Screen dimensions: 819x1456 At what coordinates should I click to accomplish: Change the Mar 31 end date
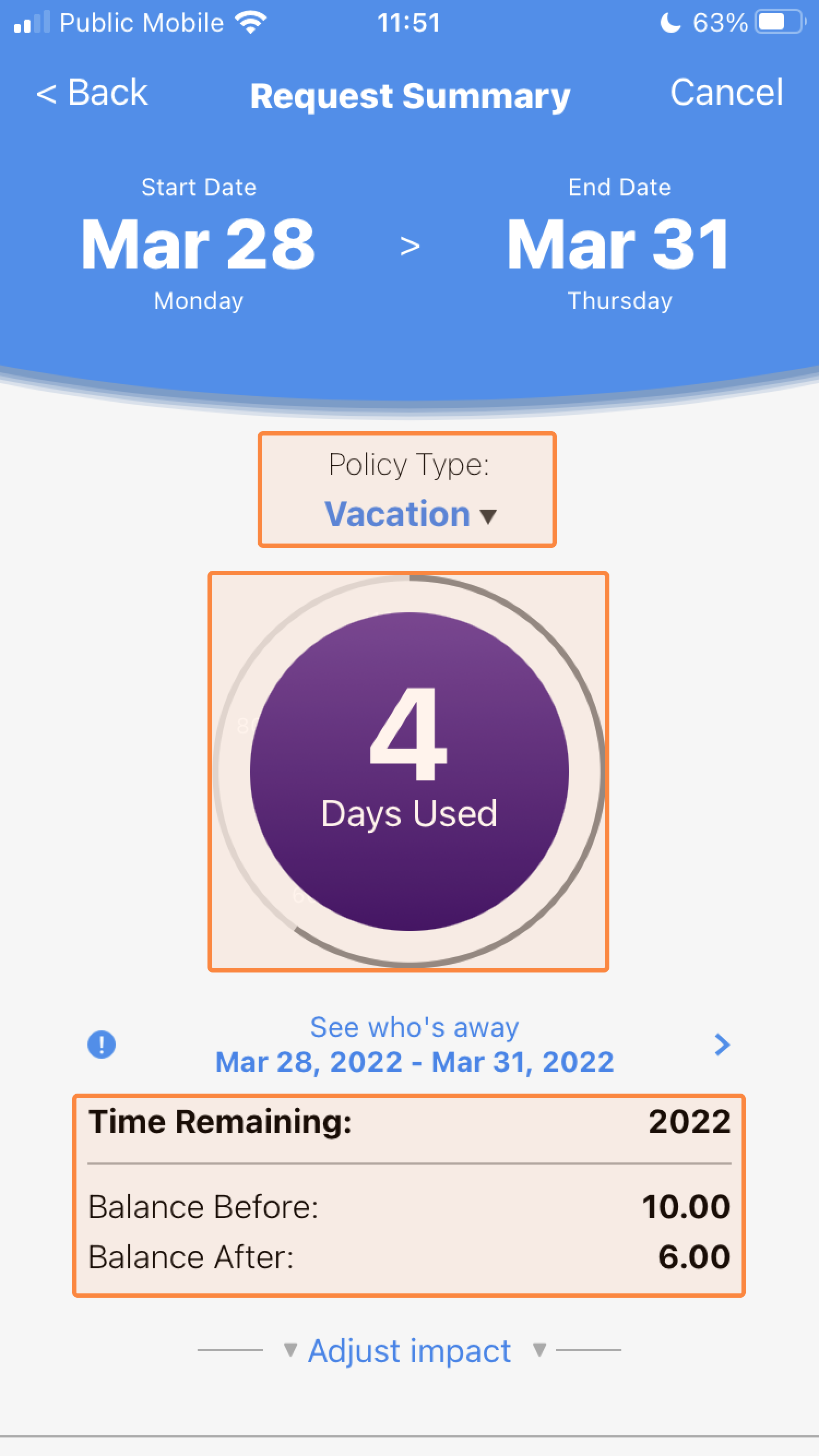click(x=619, y=244)
